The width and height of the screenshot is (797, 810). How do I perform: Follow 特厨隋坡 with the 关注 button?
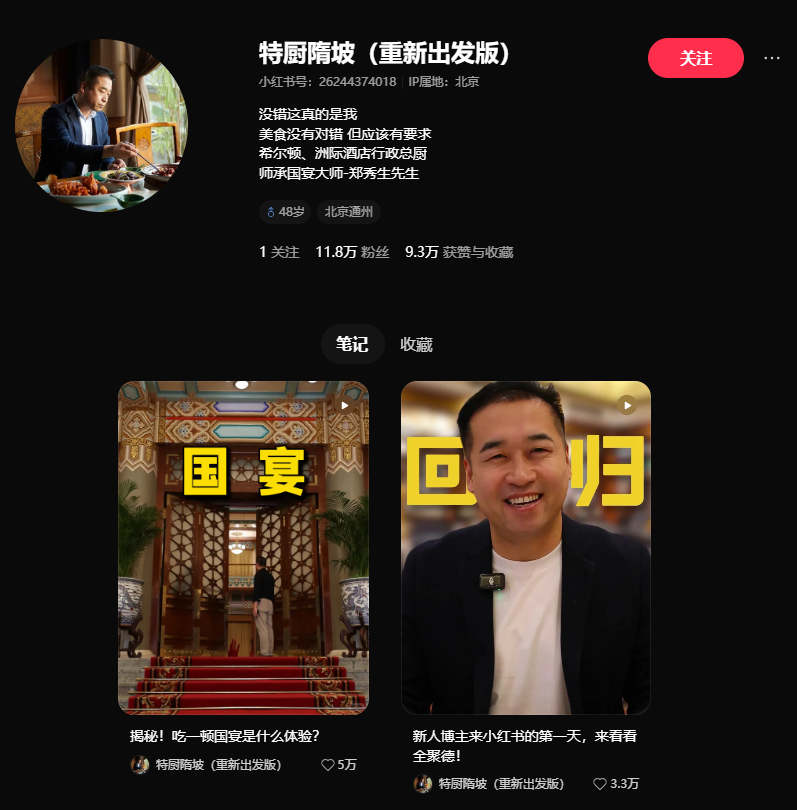pyautogui.click(x=695, y=58)
